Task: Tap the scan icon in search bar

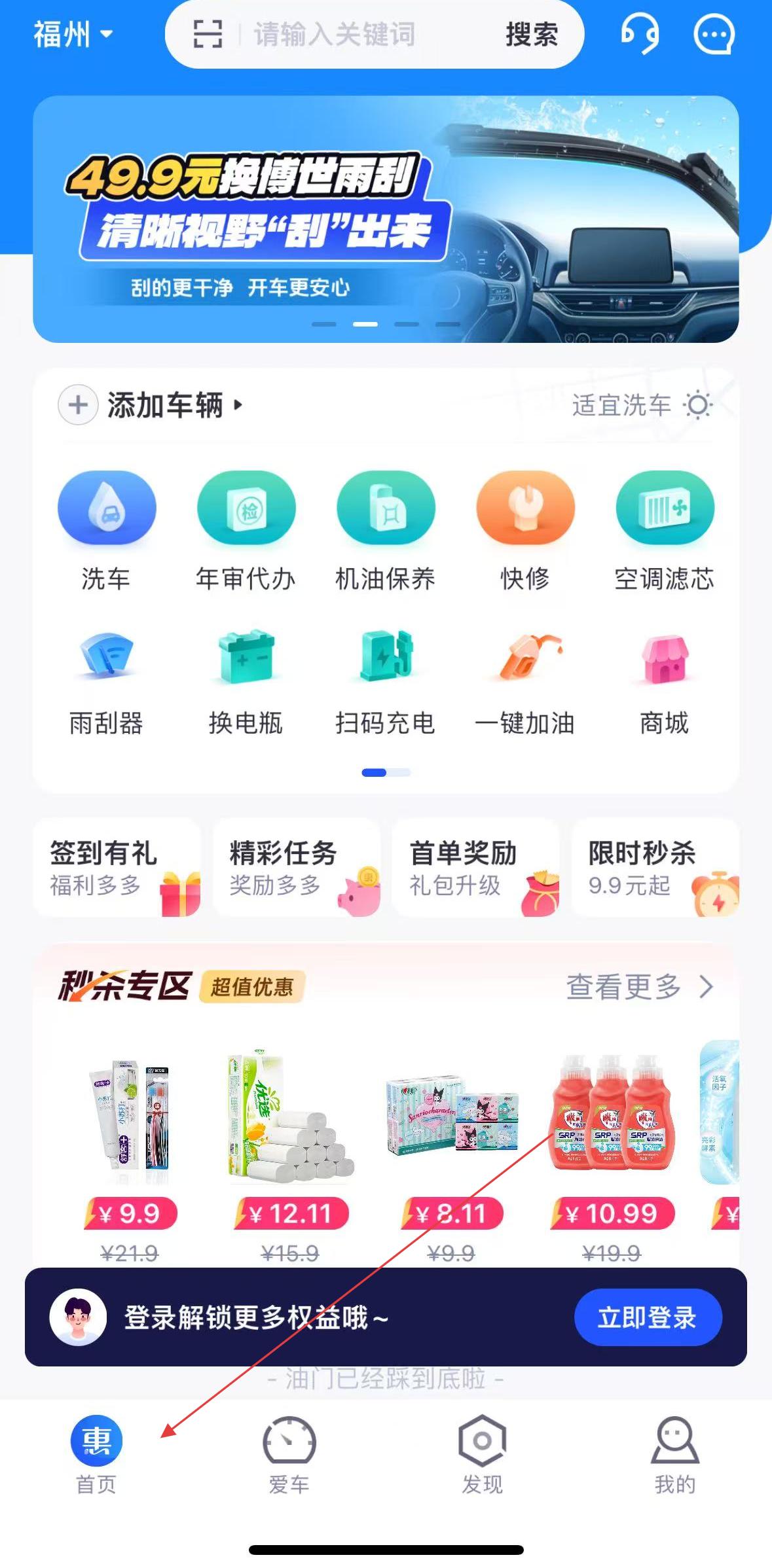Action: (x=208, y=34)
